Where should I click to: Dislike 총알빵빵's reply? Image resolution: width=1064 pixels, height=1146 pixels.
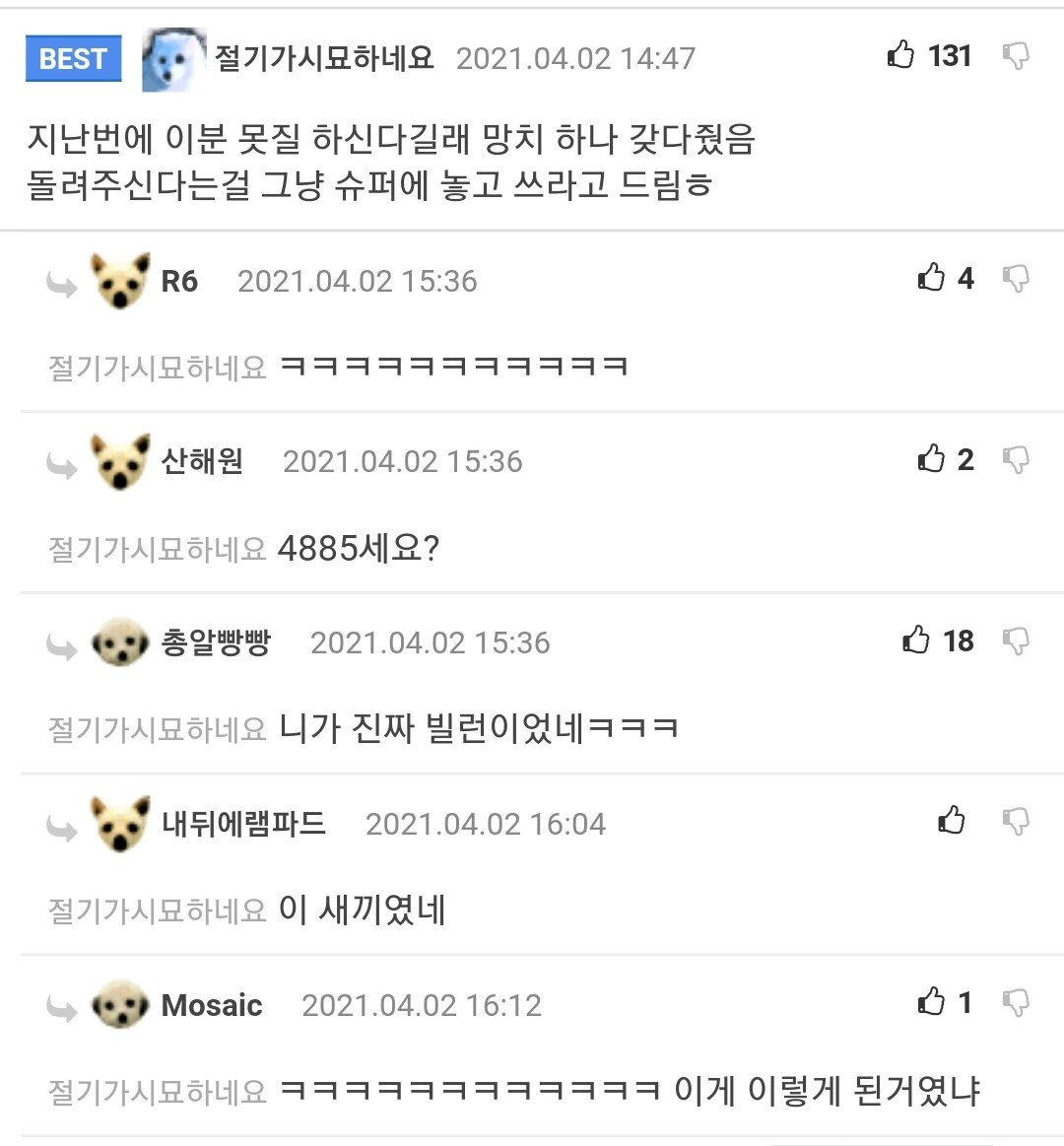[x=1016, y=641]
